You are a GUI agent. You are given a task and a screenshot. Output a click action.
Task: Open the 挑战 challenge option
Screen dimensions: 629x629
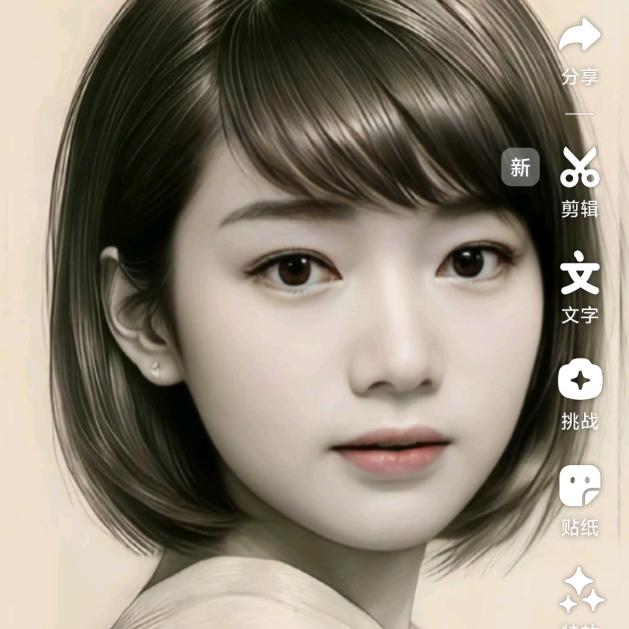(x=579, y=380)
